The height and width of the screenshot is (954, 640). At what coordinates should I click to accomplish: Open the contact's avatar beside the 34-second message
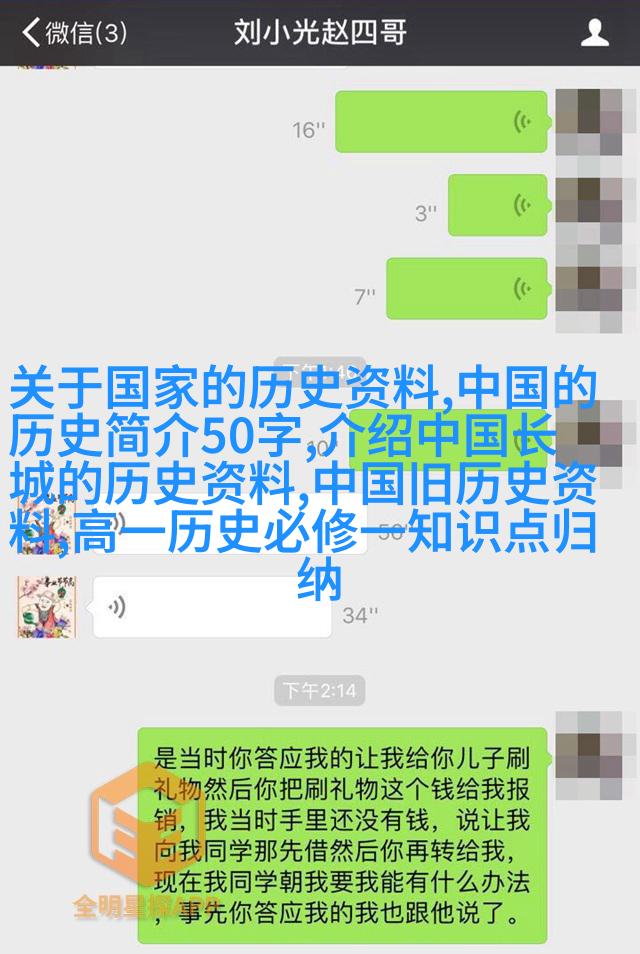tap(47, 607)
